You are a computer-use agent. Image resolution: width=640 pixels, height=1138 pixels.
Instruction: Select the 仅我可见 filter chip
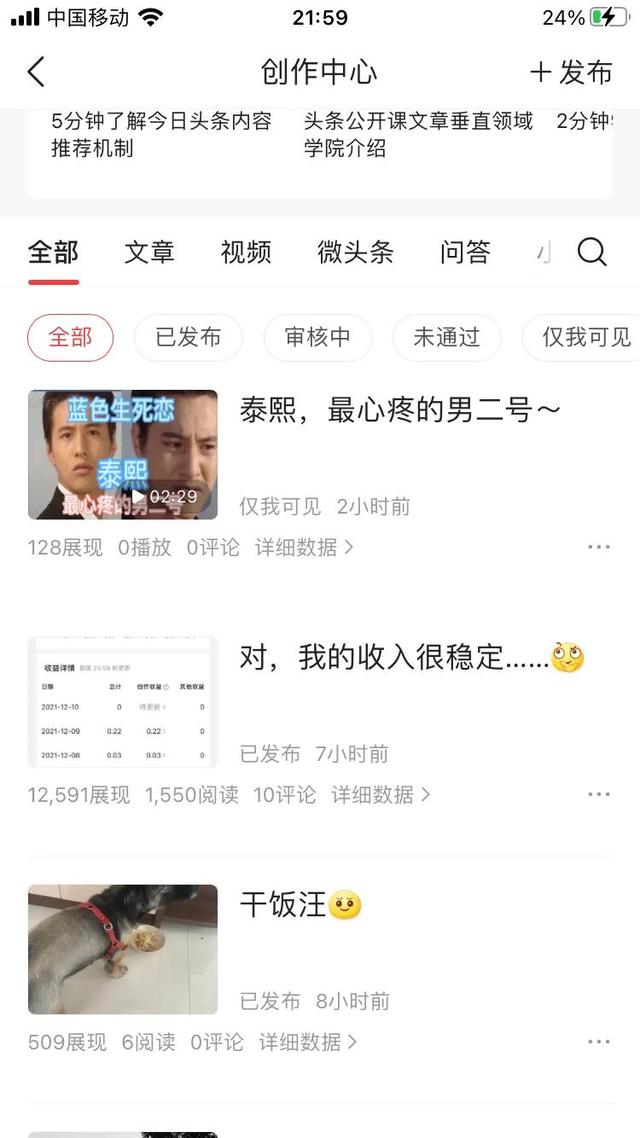click(586, 338)
